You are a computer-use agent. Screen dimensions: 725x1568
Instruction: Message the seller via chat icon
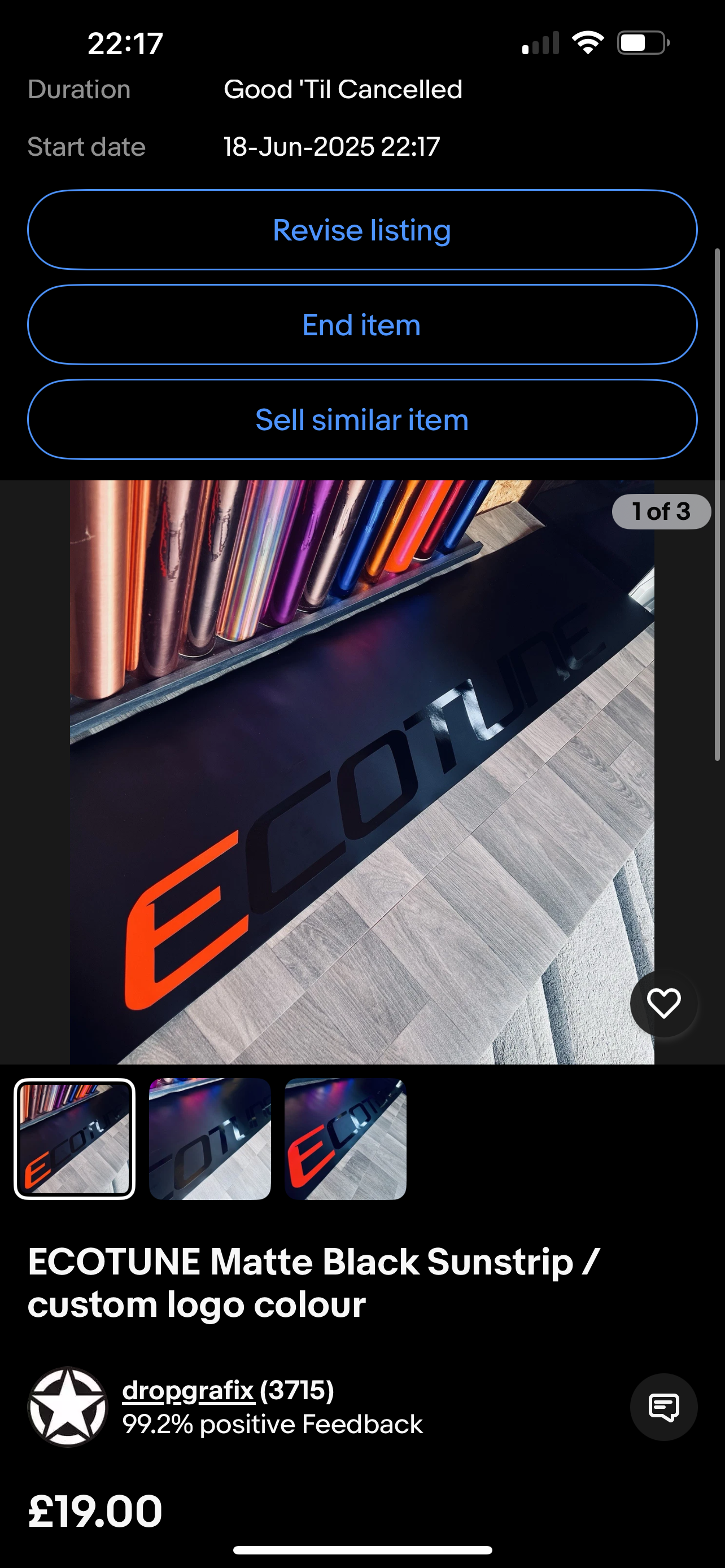click(x=663, y=1407)
